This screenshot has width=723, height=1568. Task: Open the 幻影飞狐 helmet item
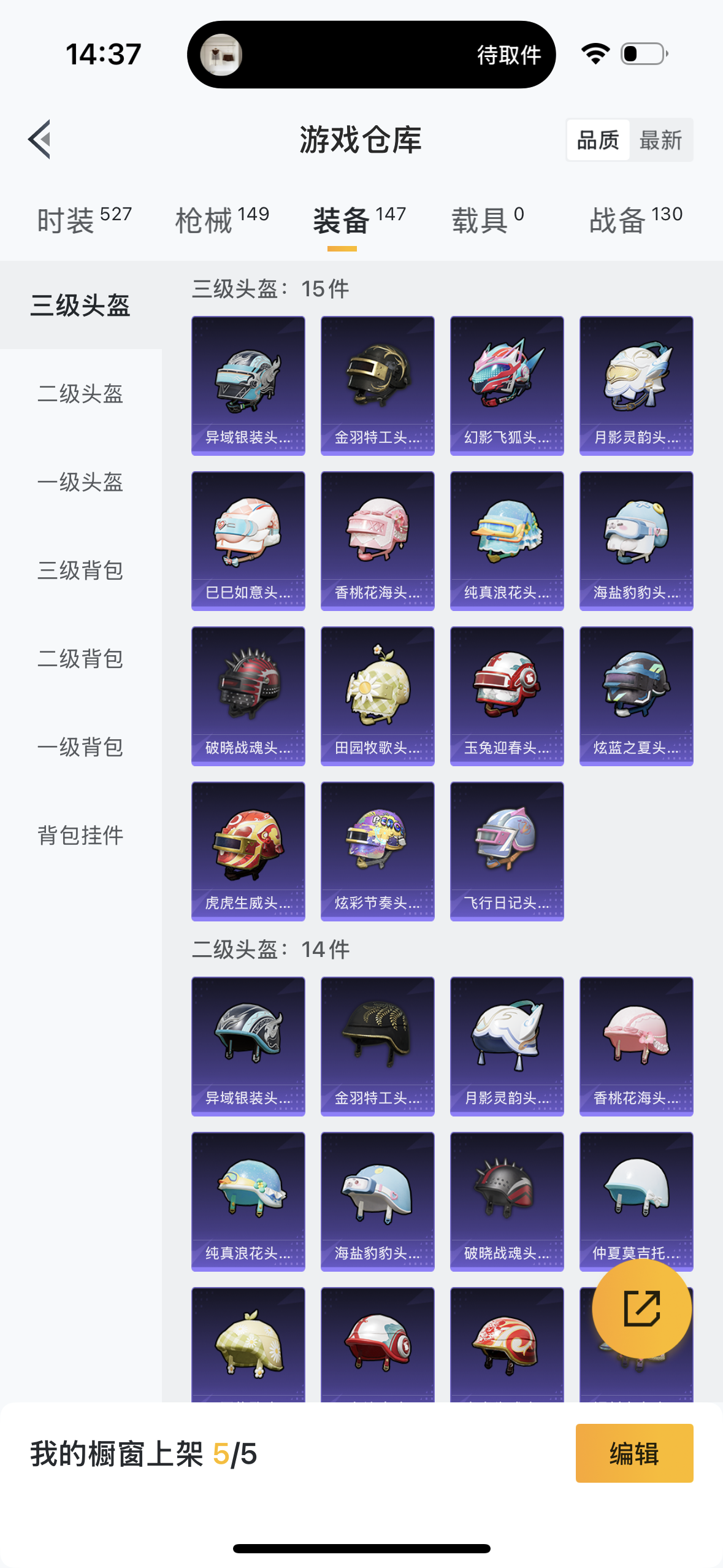click(x=507, y=385)
